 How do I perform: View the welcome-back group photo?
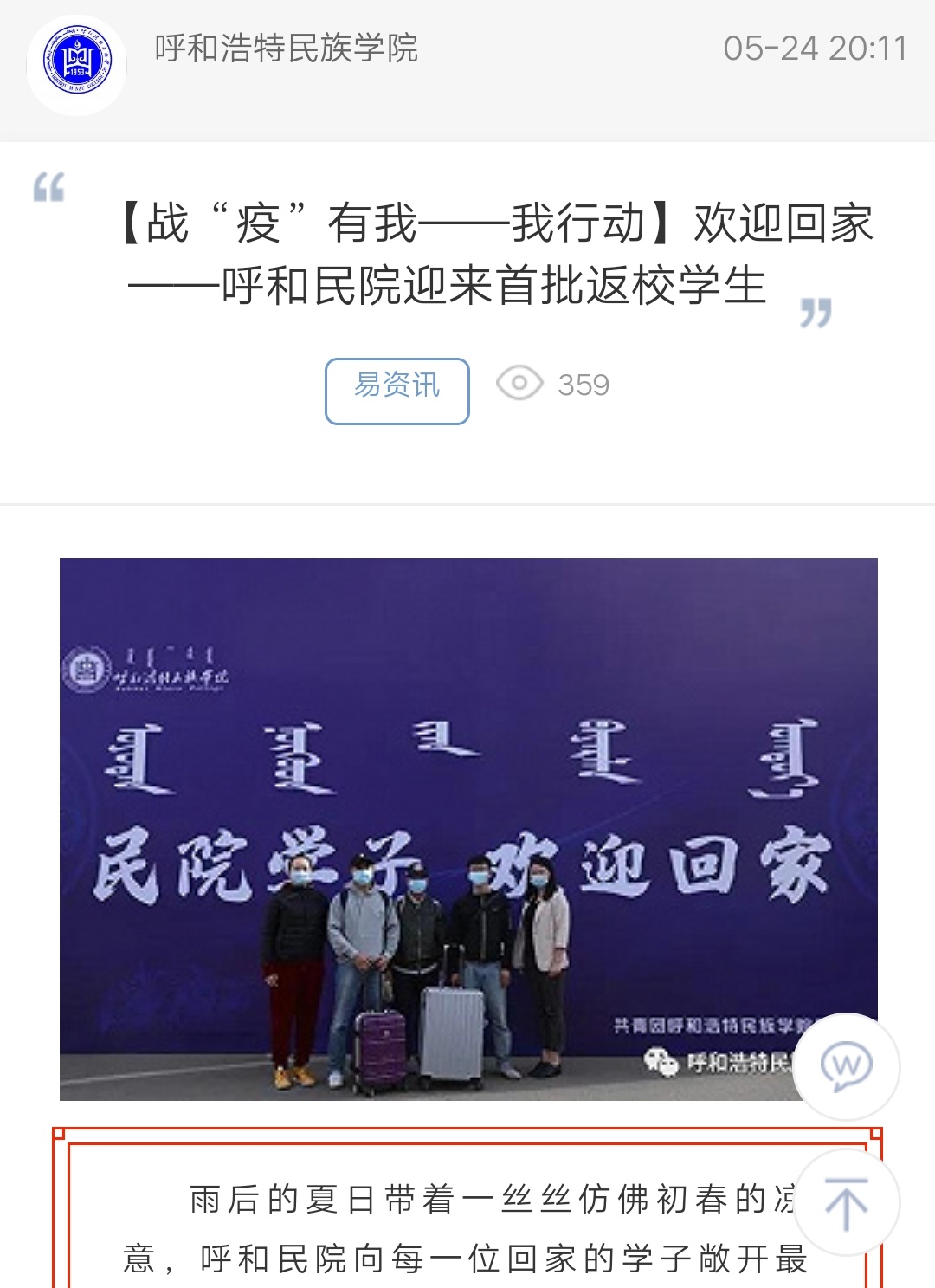pos(467,828)
